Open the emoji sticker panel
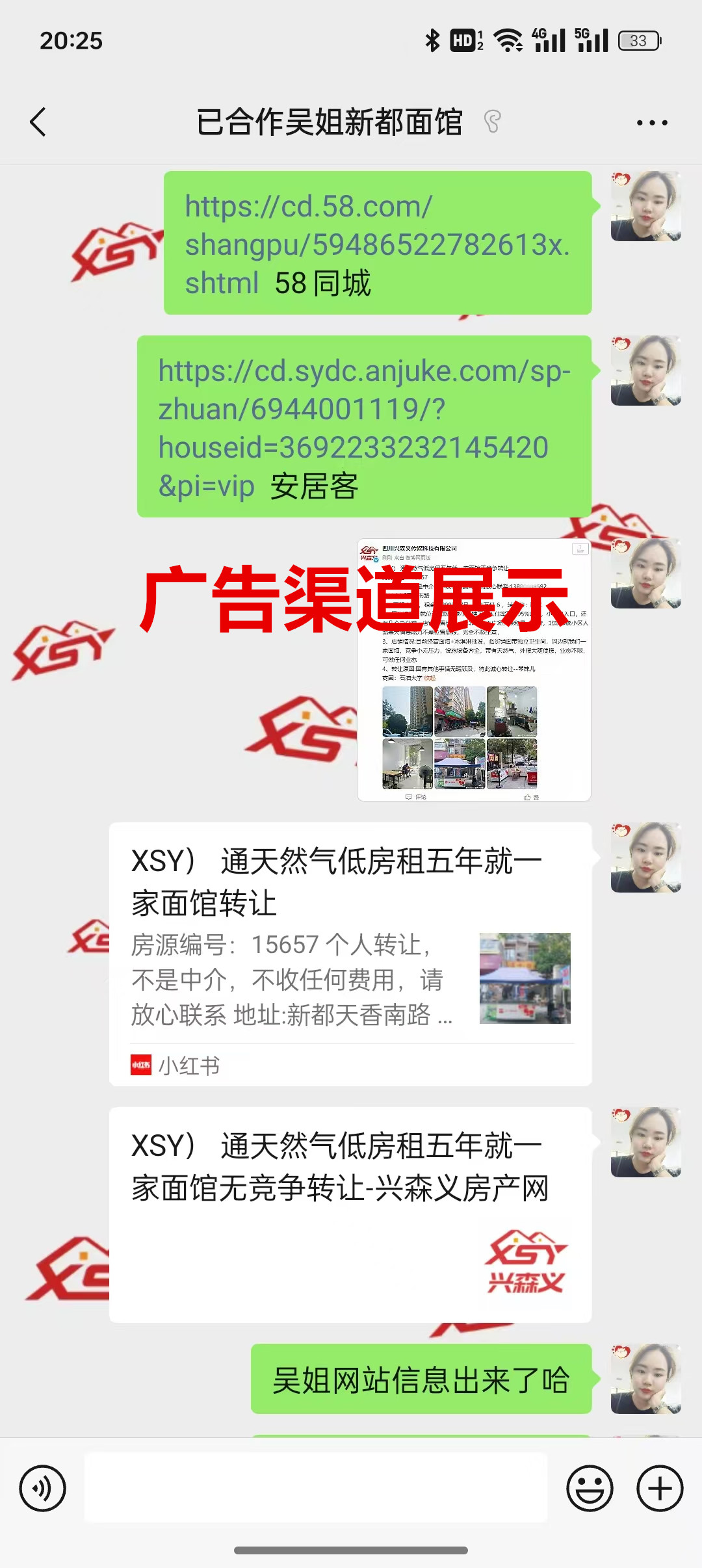This screenshot has width=702, height=1568. point(590,1488)
